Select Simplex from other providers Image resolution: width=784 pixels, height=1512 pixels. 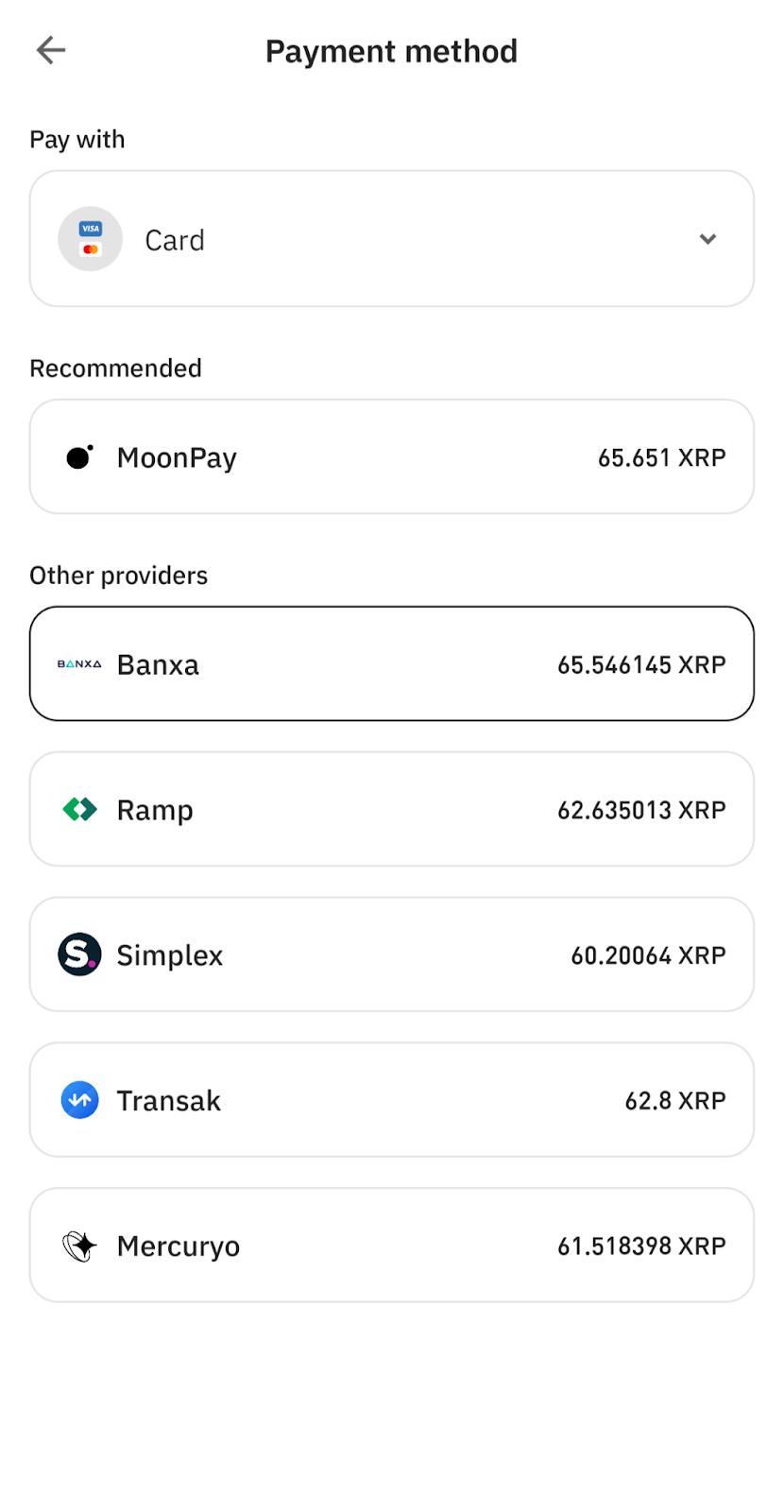[392, 954]
